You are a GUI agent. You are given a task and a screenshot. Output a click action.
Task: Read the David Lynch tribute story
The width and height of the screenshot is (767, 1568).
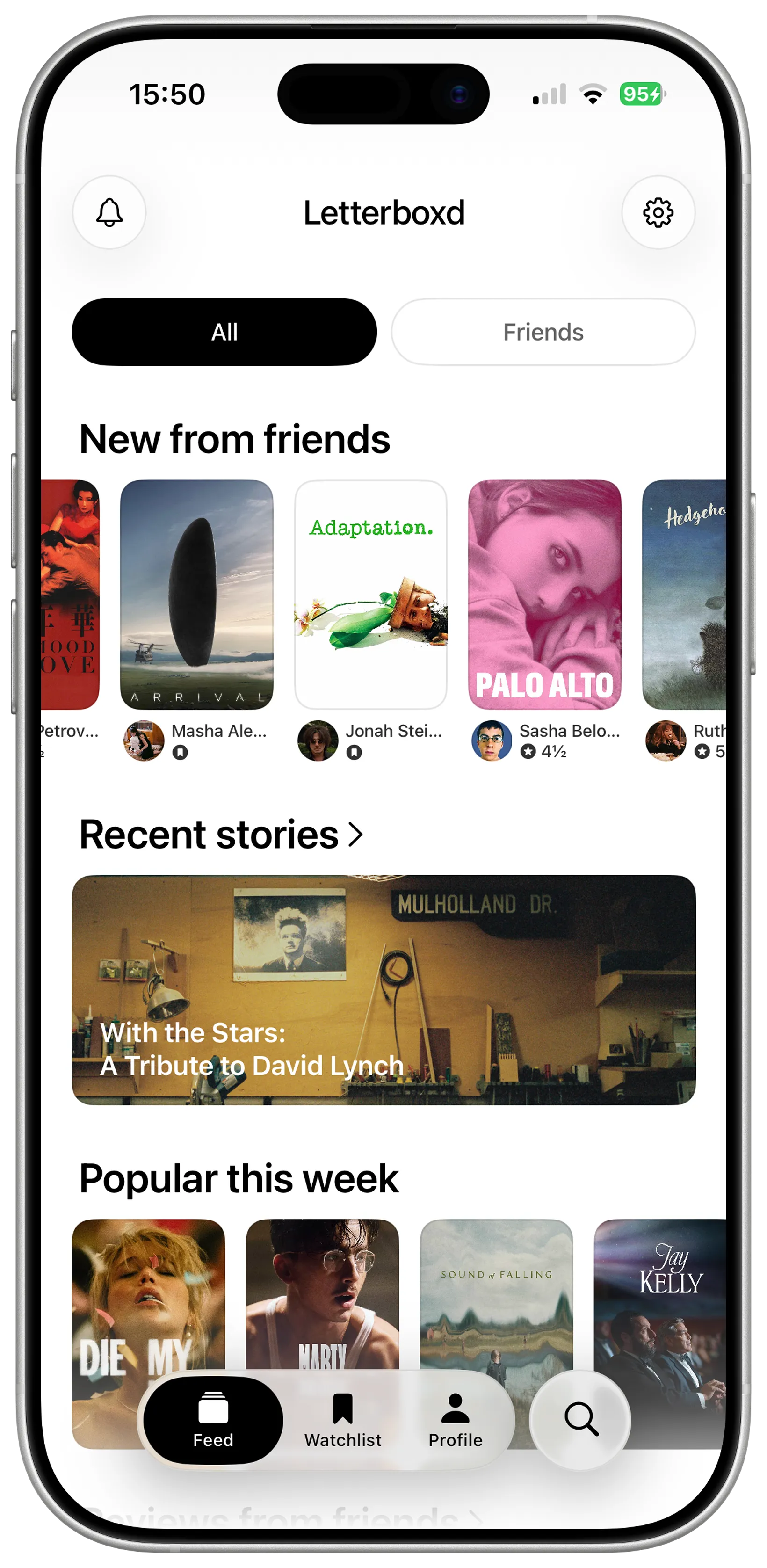point(383,990)
